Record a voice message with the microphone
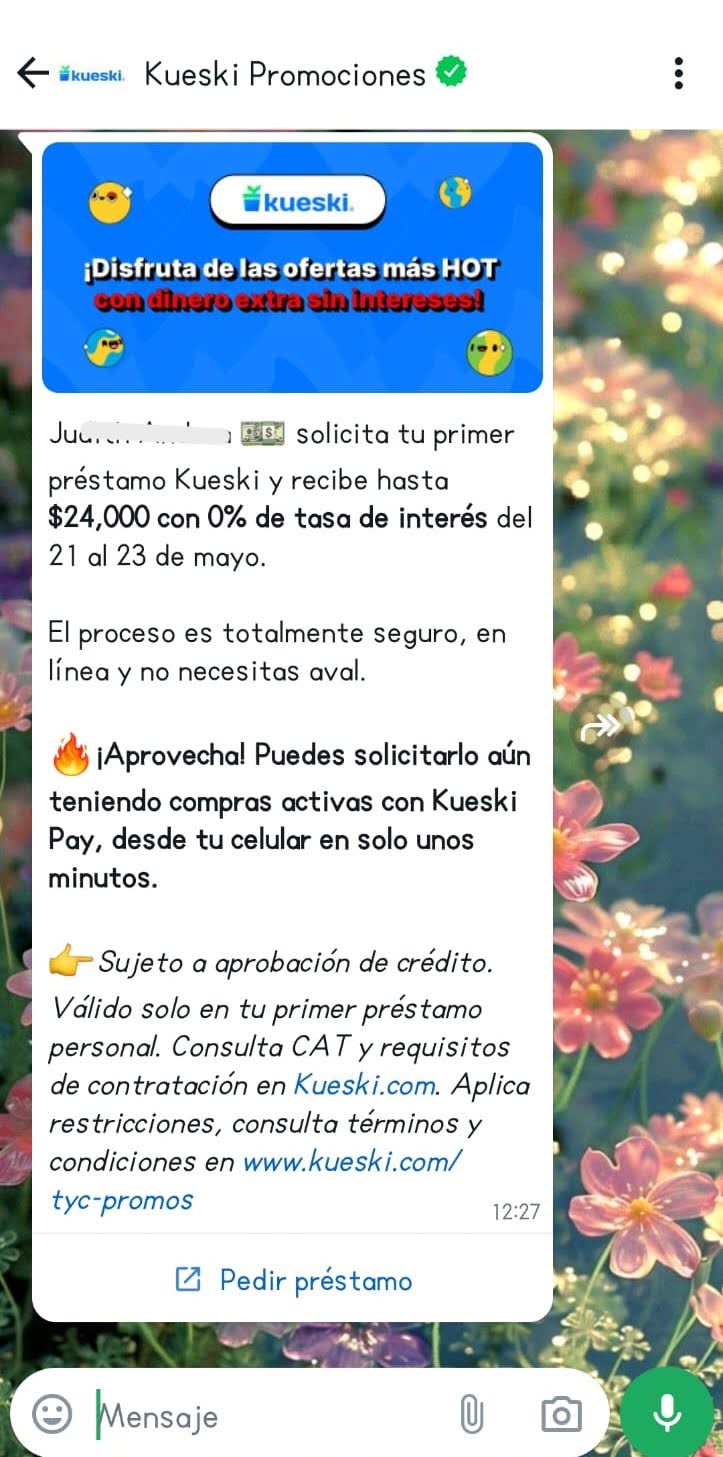723x1457 pixels. coord(666,1412)
